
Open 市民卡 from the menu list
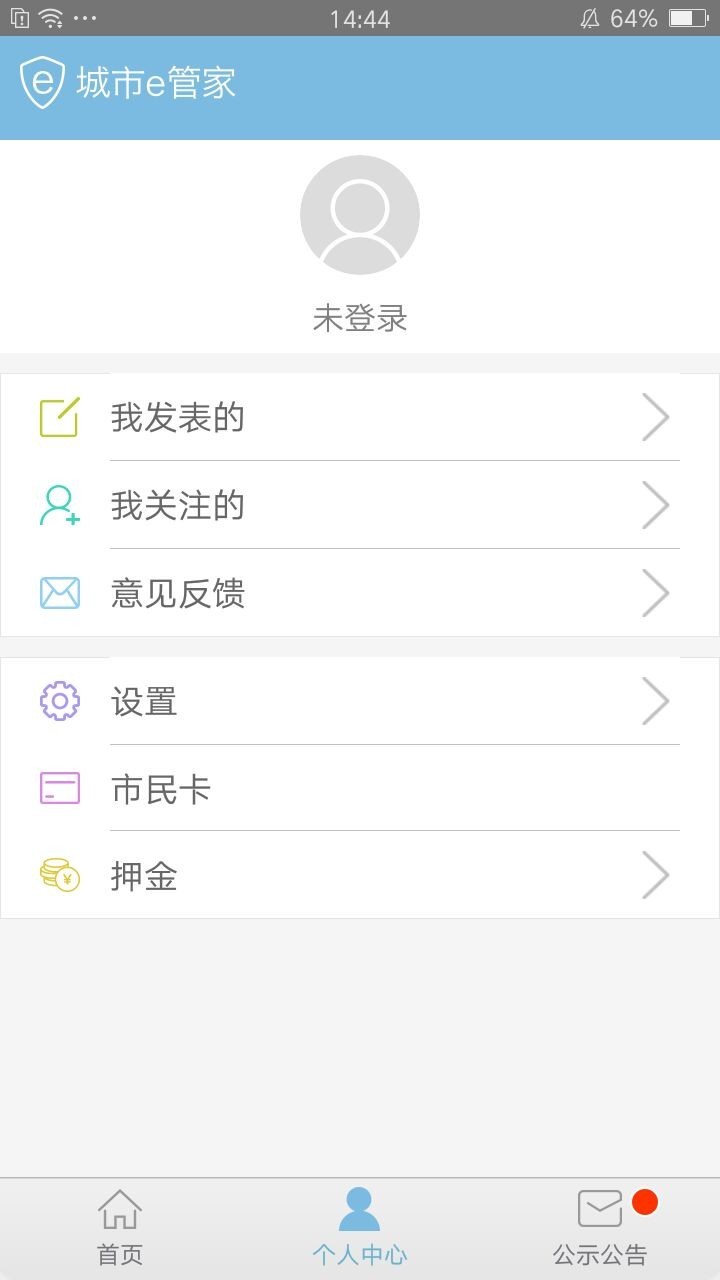click(x=360, y=789)
